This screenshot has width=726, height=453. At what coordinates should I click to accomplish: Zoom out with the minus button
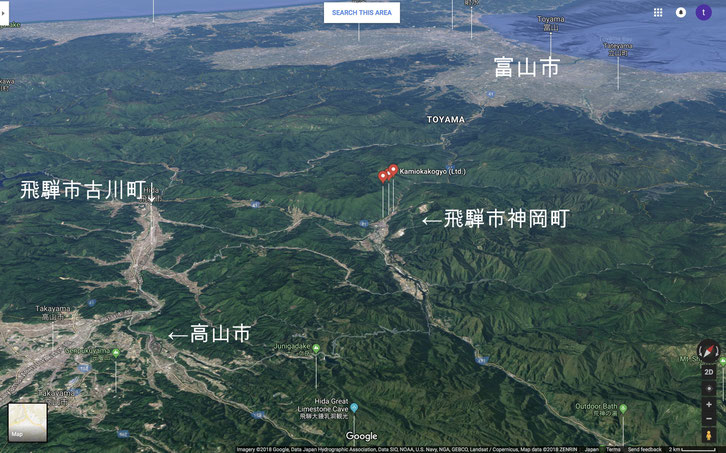pyautogui.click(x=708, y=420)
